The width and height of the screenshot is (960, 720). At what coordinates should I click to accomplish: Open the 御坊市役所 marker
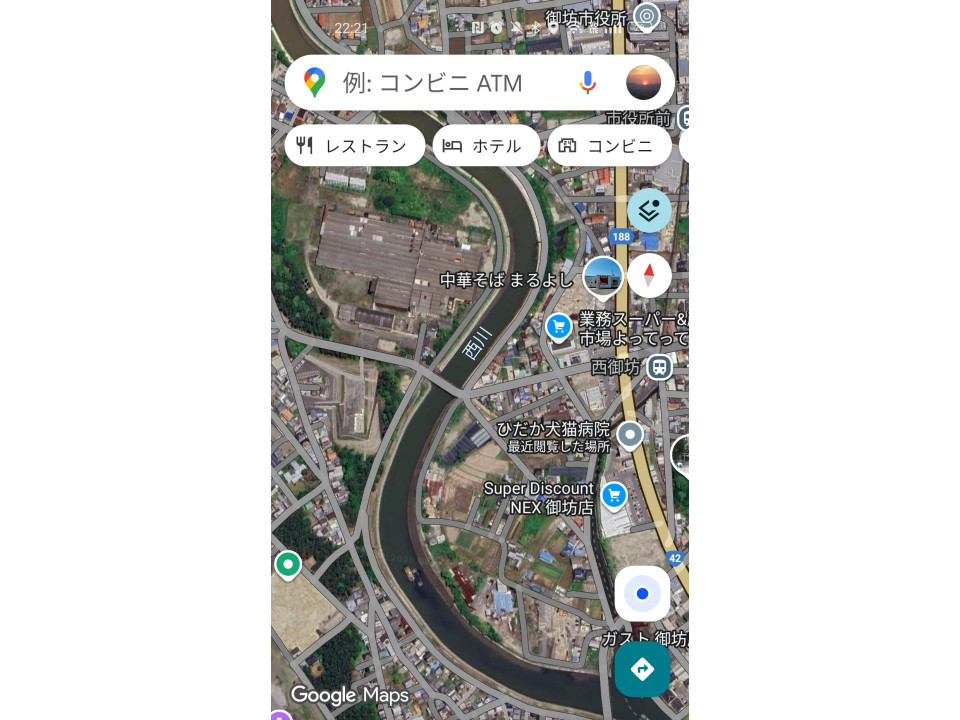647,17
